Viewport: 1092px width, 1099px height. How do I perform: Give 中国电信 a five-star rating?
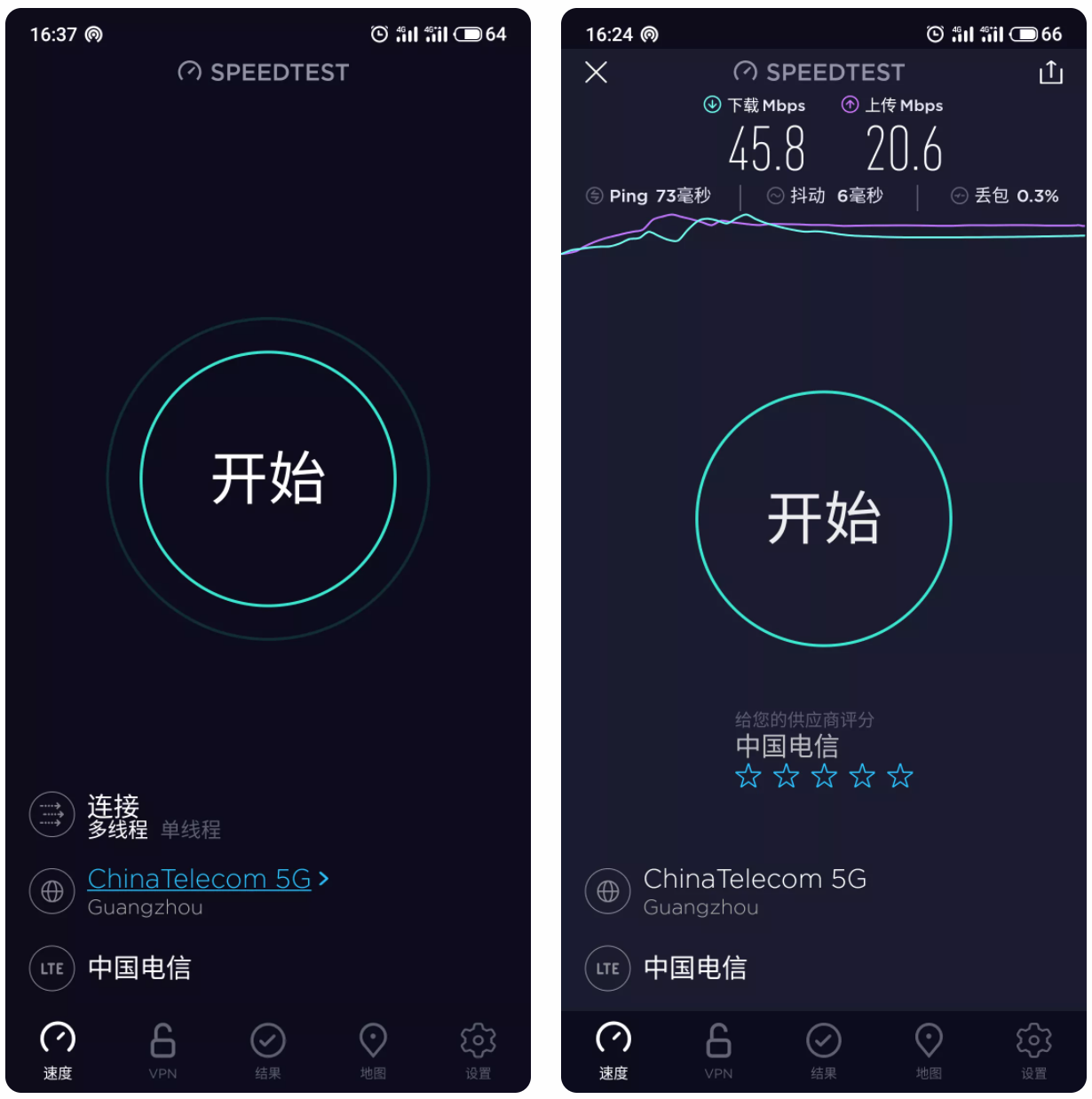899,776
